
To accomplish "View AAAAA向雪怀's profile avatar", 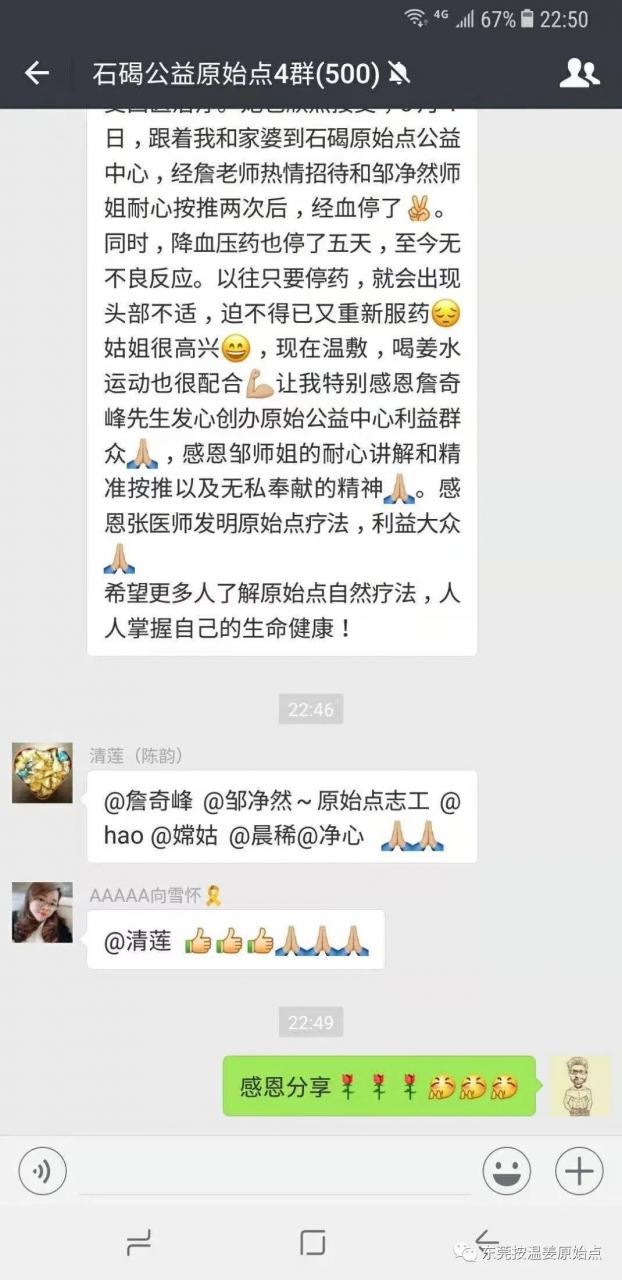I will tap(42, 912).
